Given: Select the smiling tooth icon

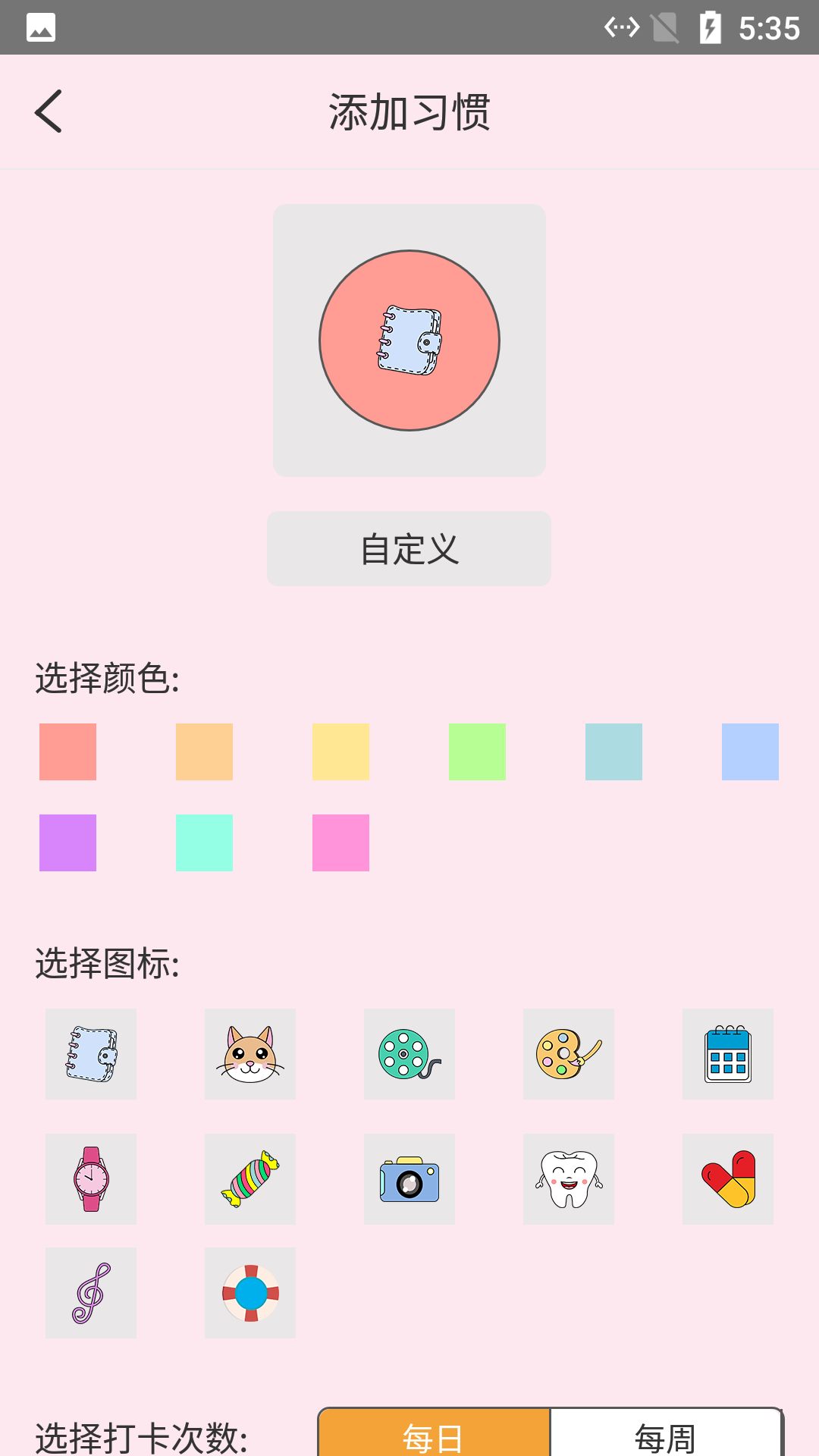Looking at the screenshot, I should (569, 1178).
